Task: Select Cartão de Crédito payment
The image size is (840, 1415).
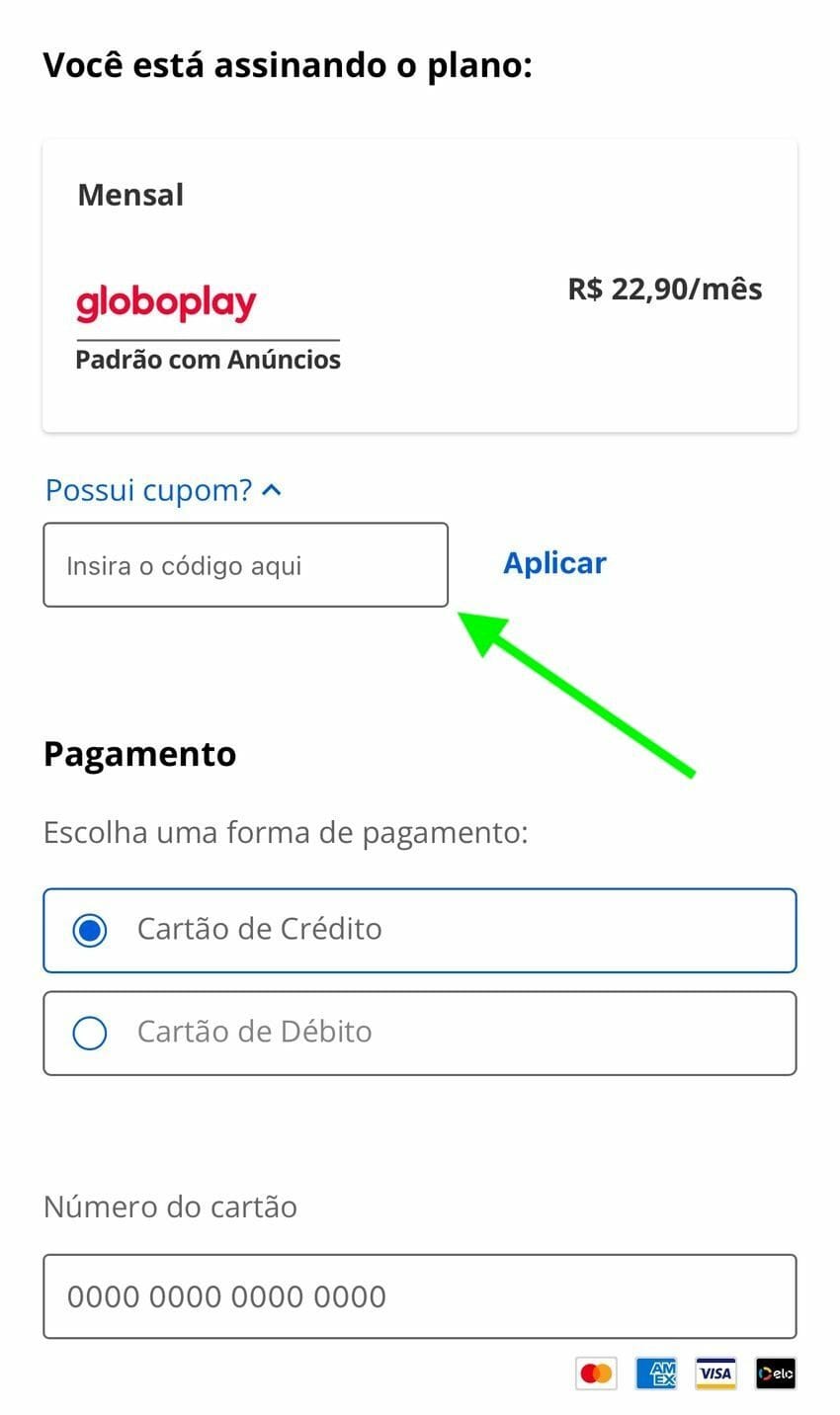Action: [x=420, y=930]
